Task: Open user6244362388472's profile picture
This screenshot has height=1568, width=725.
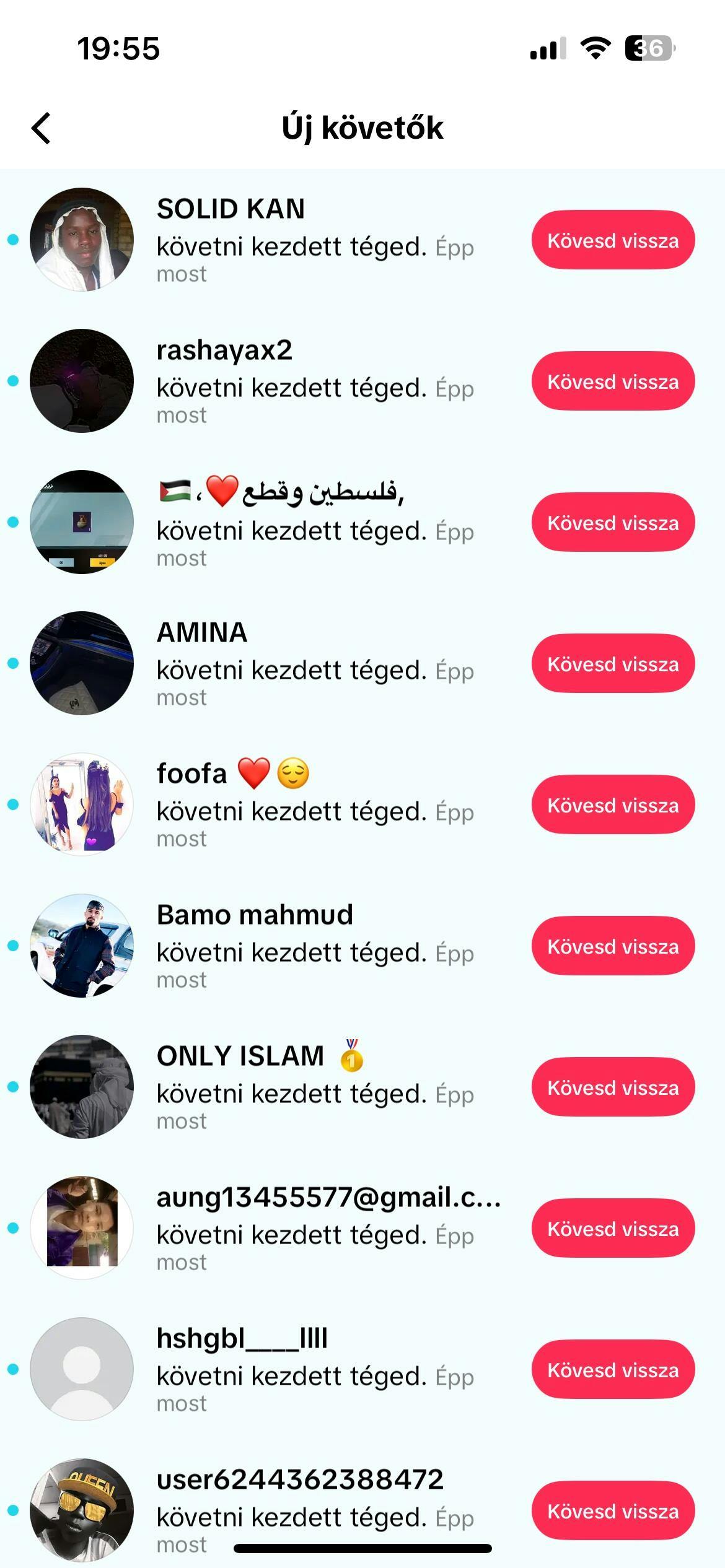Action: (x=82, y=1510)
